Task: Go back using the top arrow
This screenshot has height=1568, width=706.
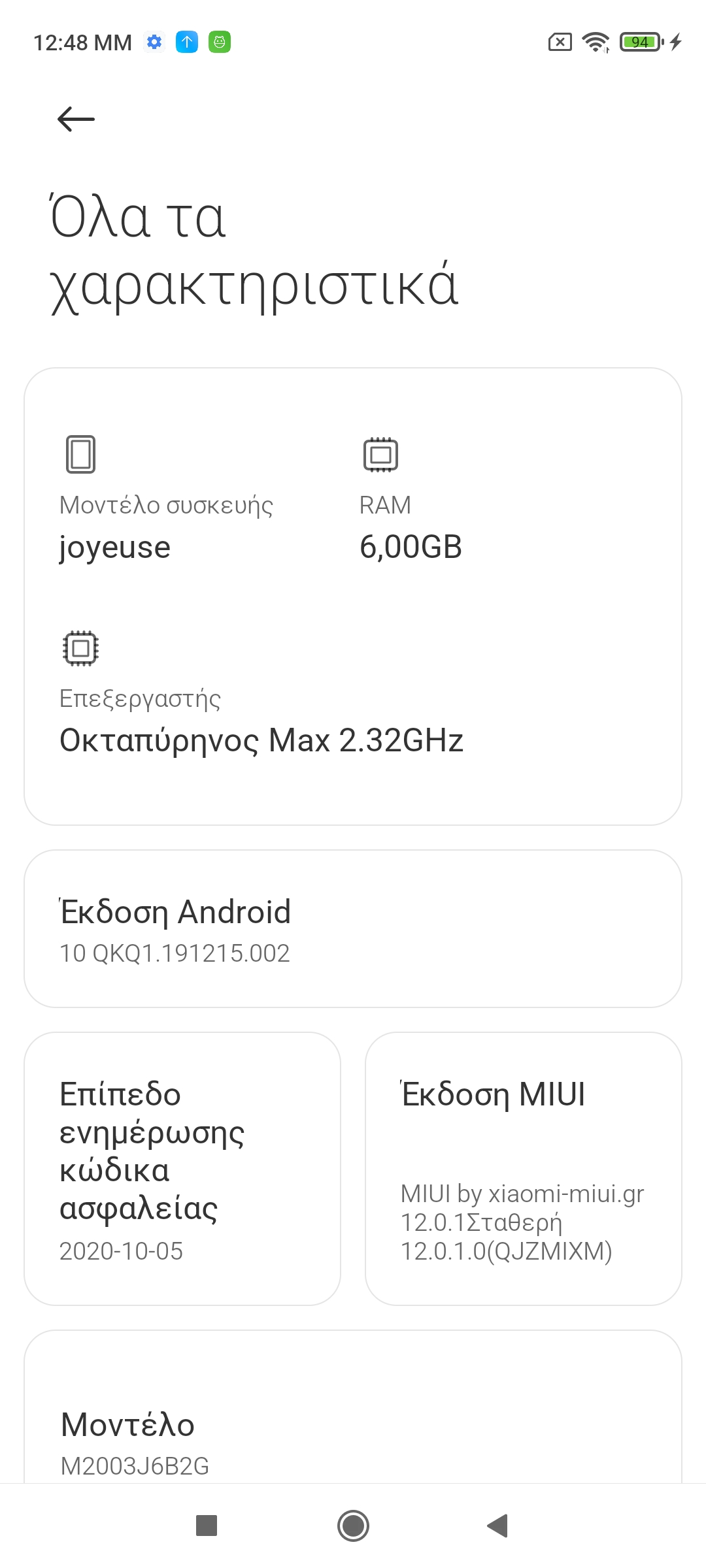Action: coord(76,119)
